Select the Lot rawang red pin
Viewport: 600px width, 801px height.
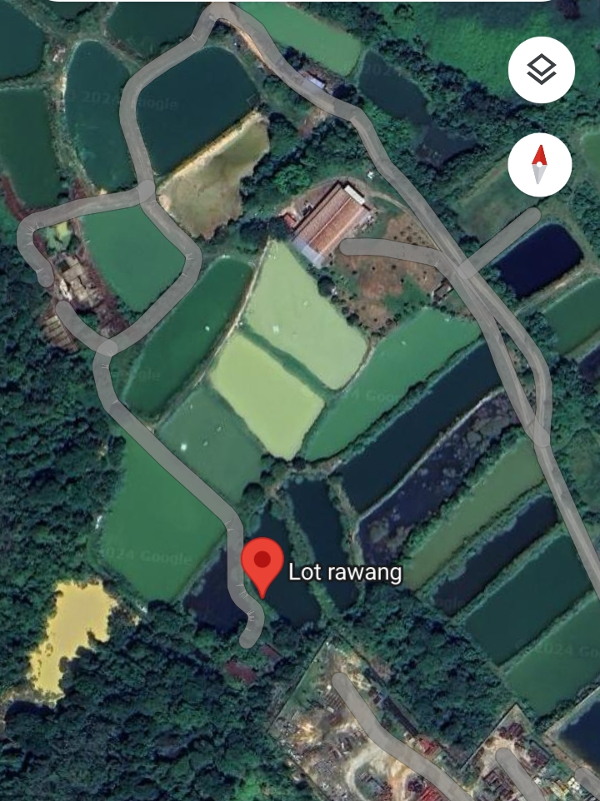(x=263, y=564)
